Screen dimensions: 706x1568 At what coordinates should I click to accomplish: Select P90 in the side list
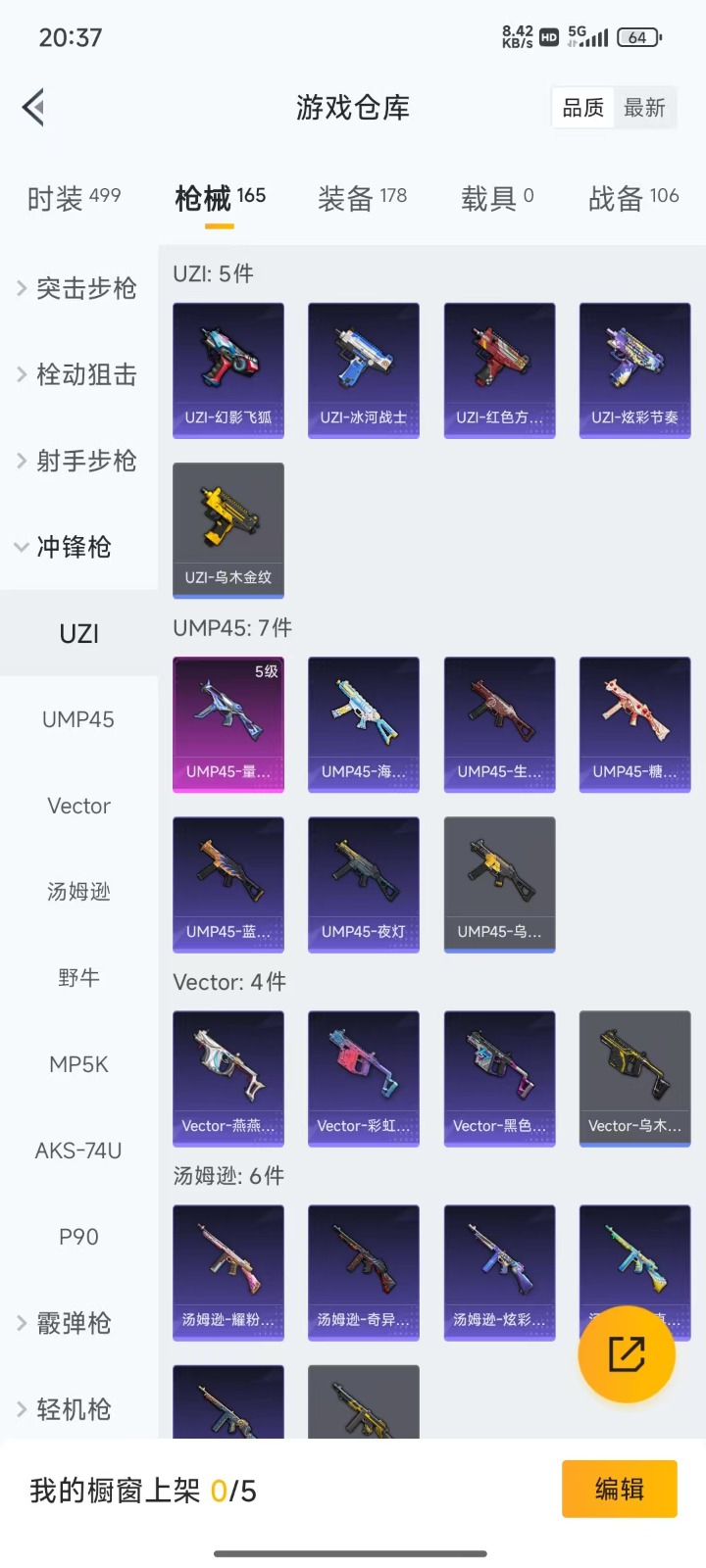(78, 1237)
